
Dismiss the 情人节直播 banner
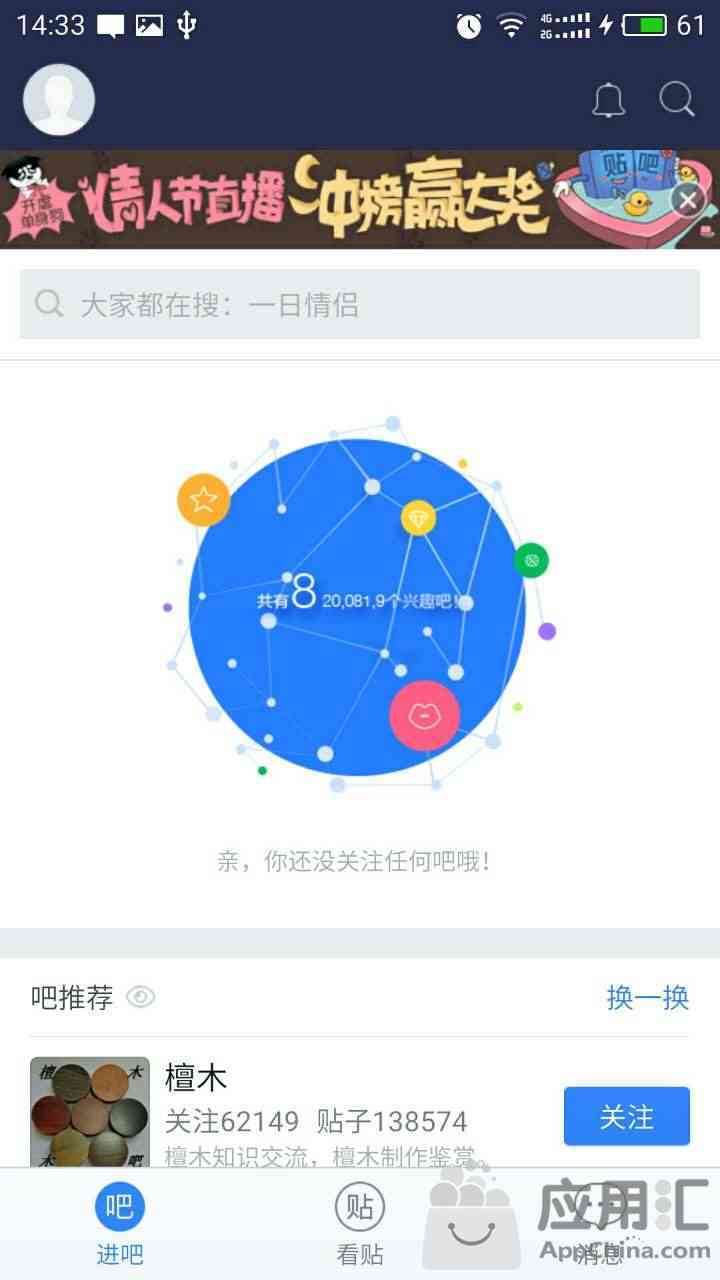click(x=688, y=201)
